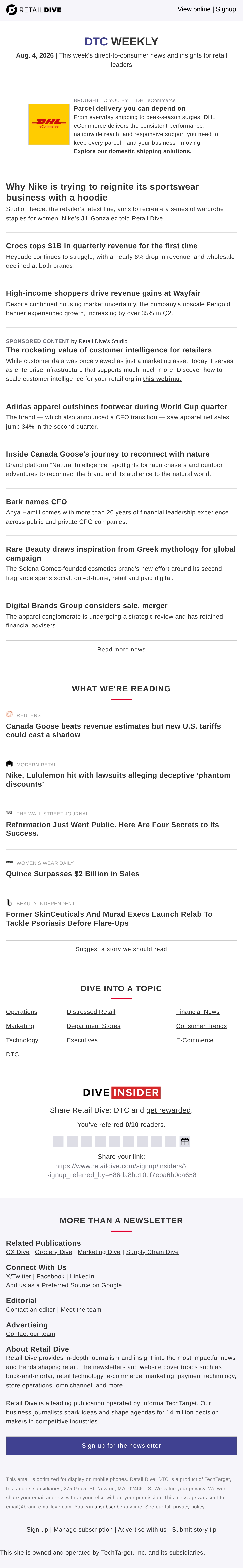
Task: Tap Suggest a story we should read
Action: coord(121,949)
